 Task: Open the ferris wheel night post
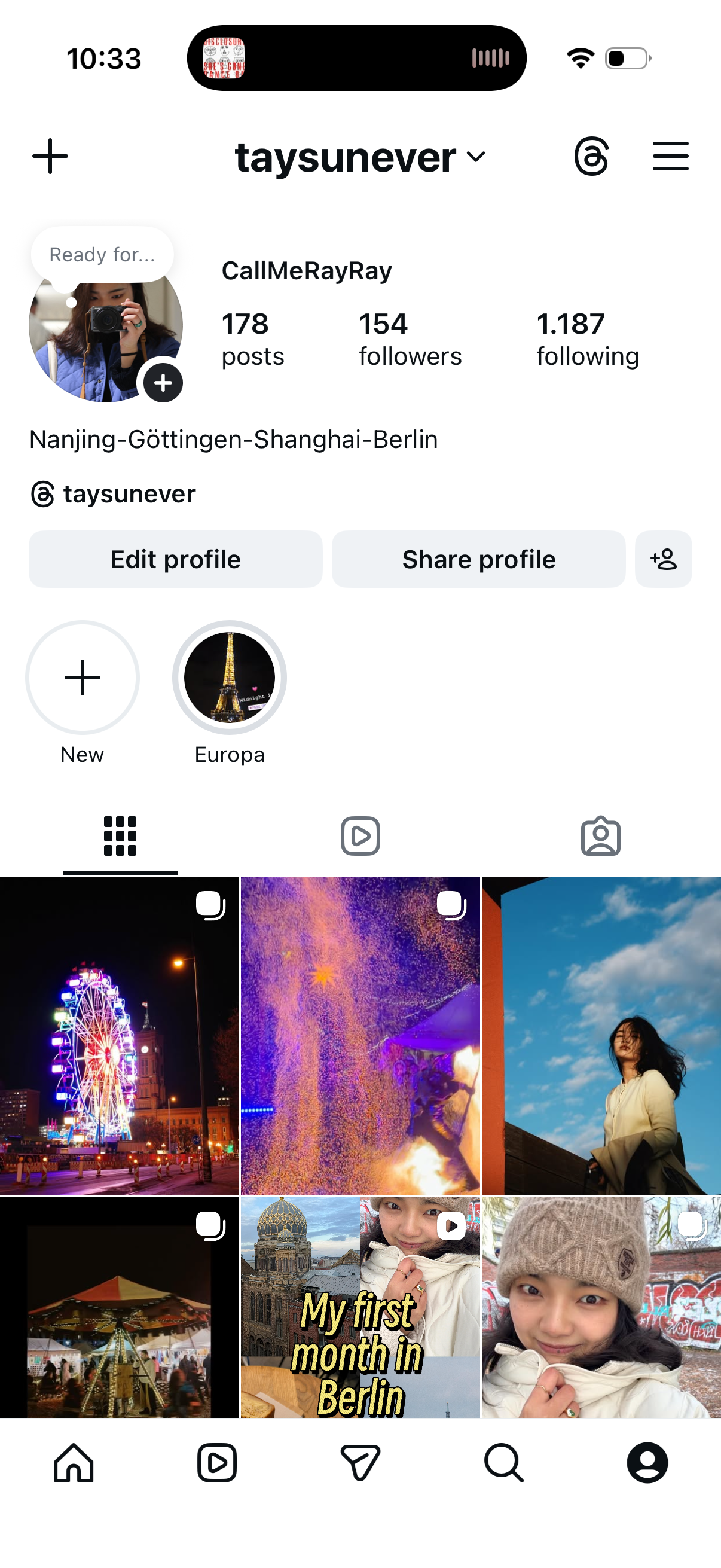119,1035
